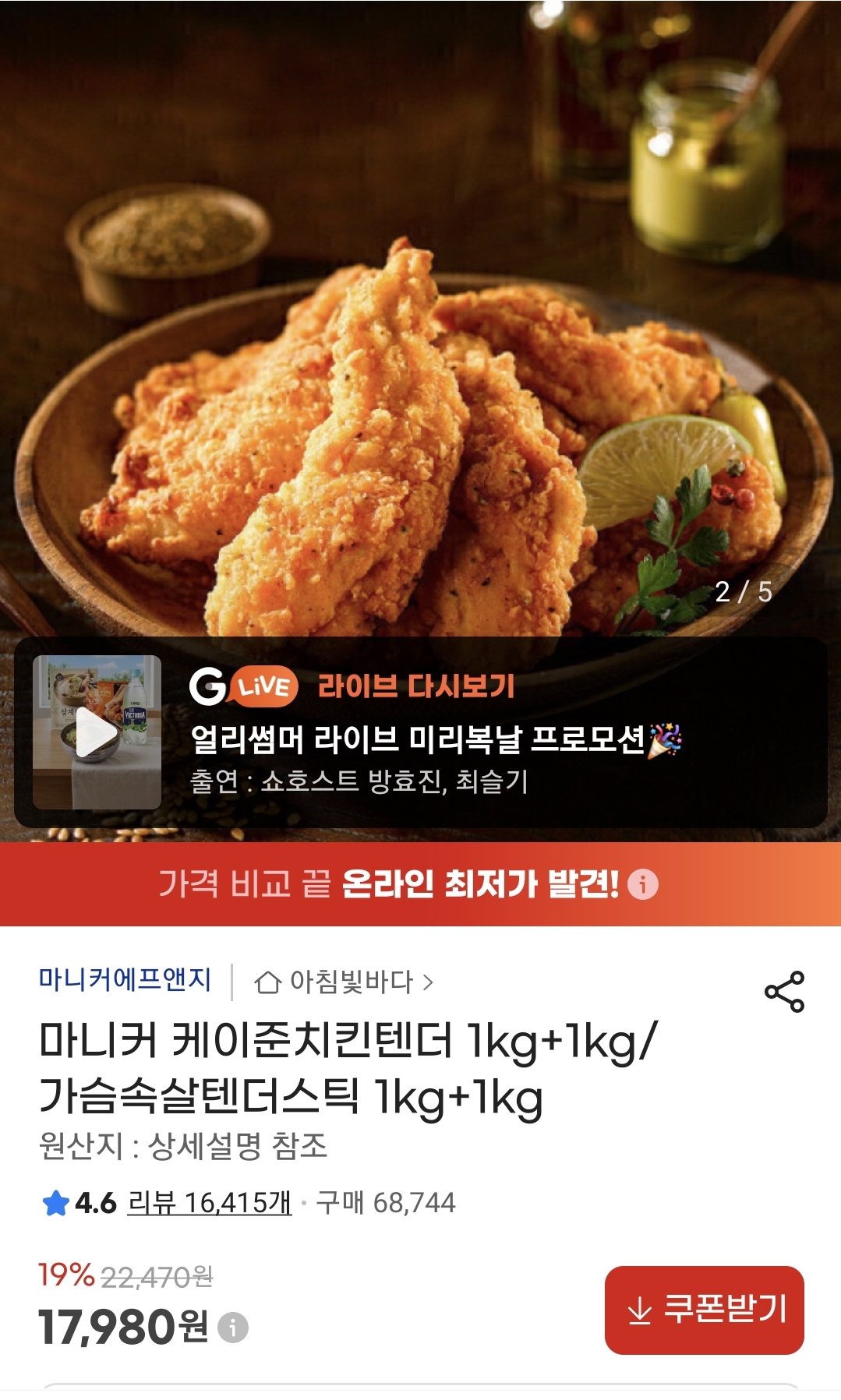Screen dimensions: 841x1400
Task: Show price info next to 17,980원
Action: click(233, 1327)
